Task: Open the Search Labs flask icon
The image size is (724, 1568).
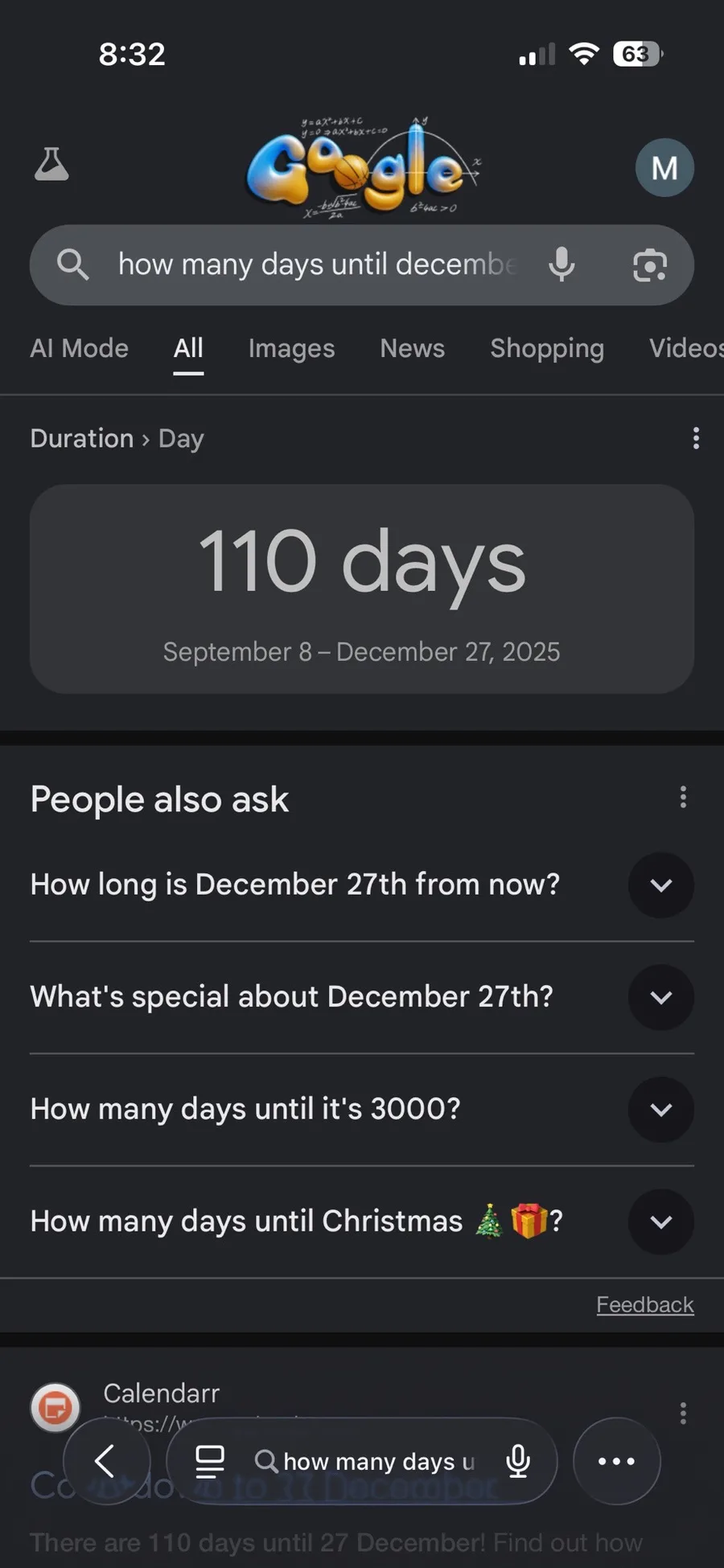Action: (51, 164)
